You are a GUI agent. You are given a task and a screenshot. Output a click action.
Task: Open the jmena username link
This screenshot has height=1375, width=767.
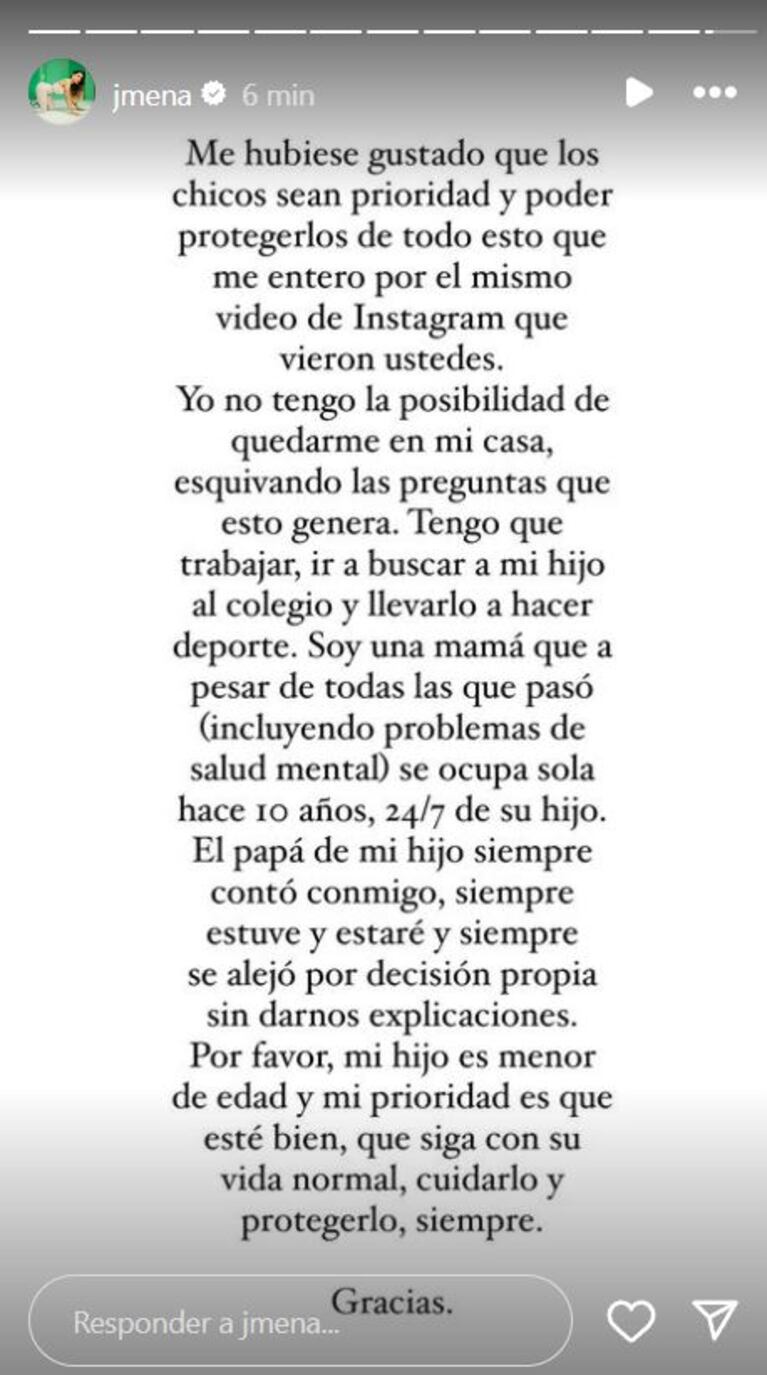(153, 95)
